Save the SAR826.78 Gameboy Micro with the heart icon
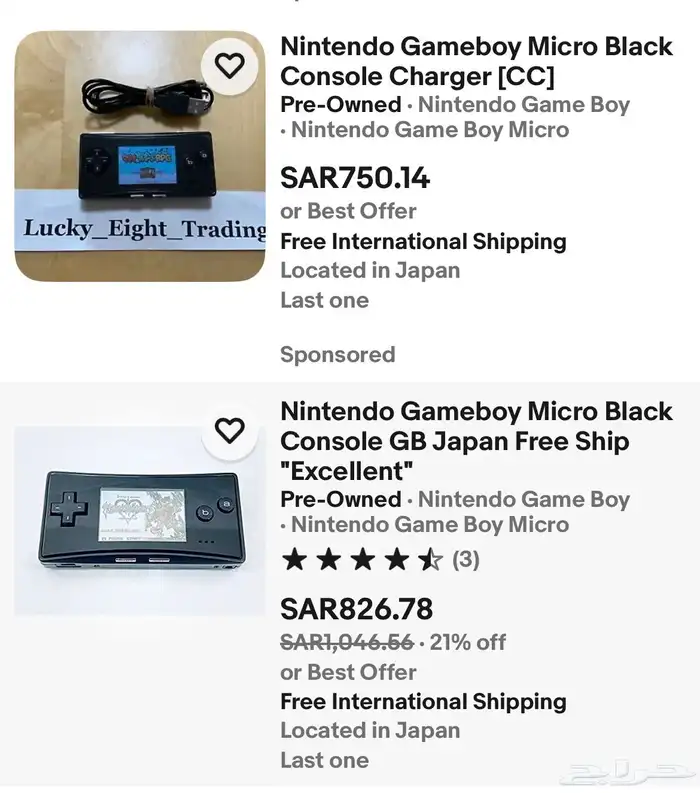 (x=230, y=431)
